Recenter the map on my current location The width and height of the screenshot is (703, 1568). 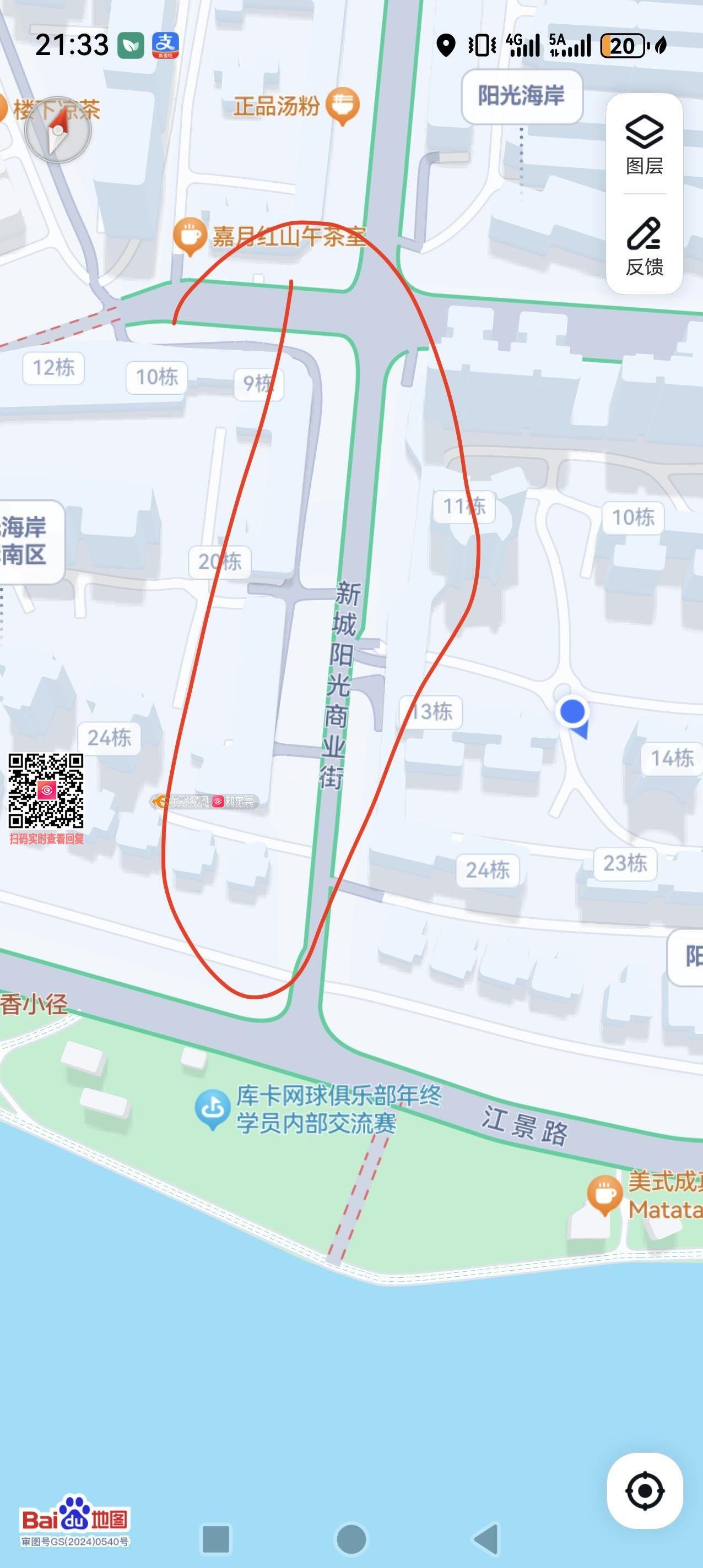645,1491
